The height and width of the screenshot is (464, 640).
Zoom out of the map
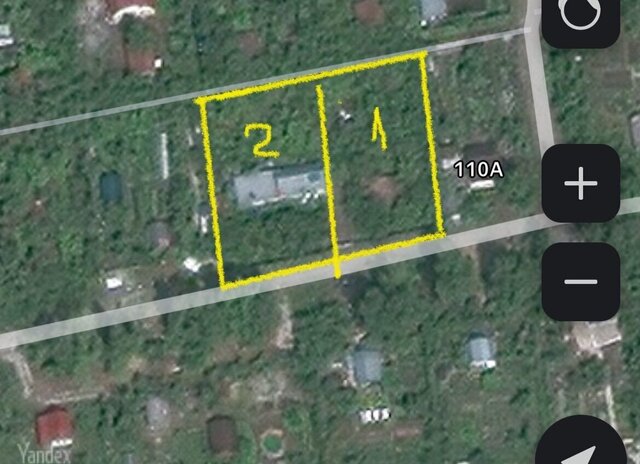[x=581, y=281]
